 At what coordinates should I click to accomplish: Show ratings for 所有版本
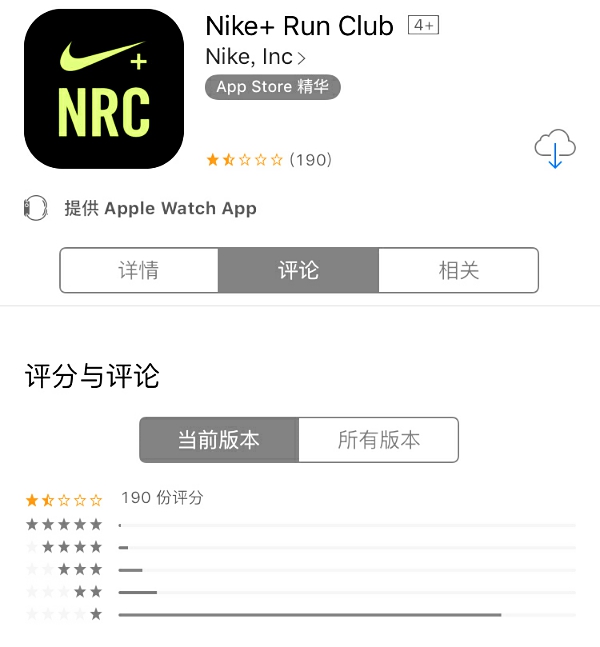pos(378,440)
